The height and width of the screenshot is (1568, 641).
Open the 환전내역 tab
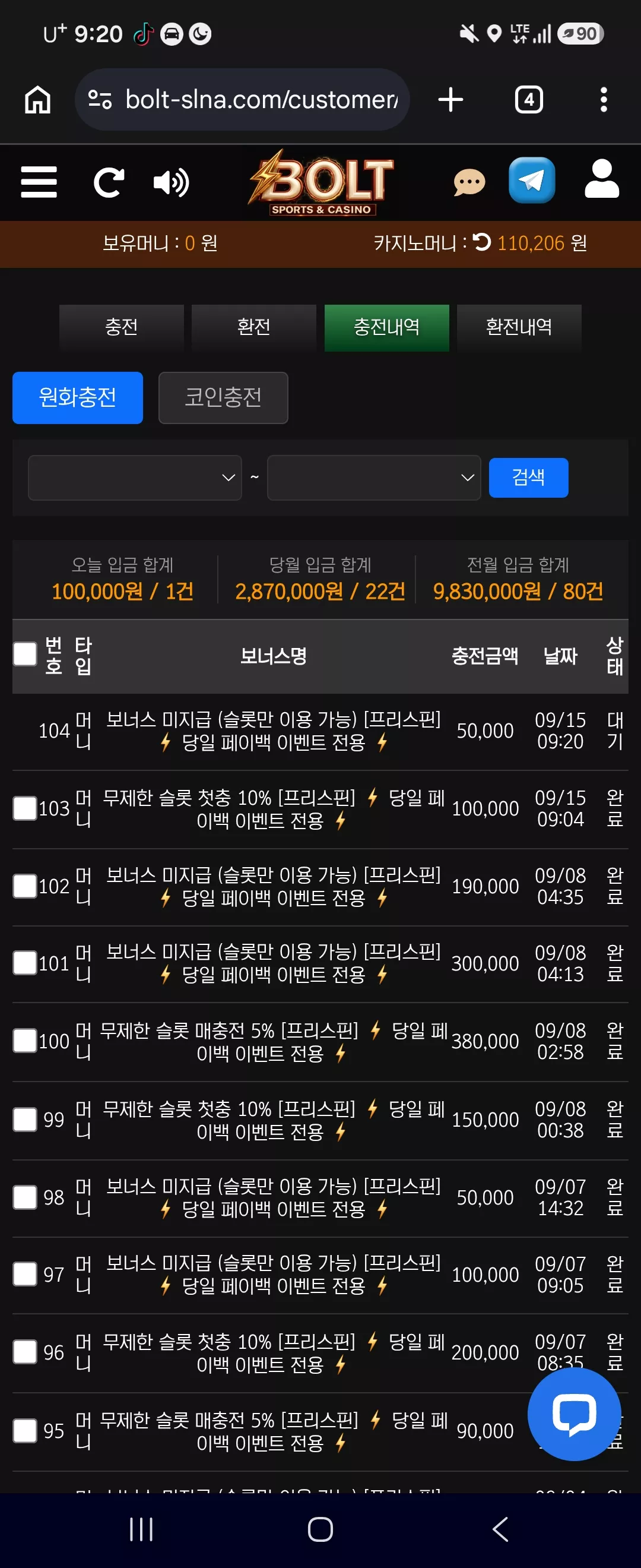(519, 327)
